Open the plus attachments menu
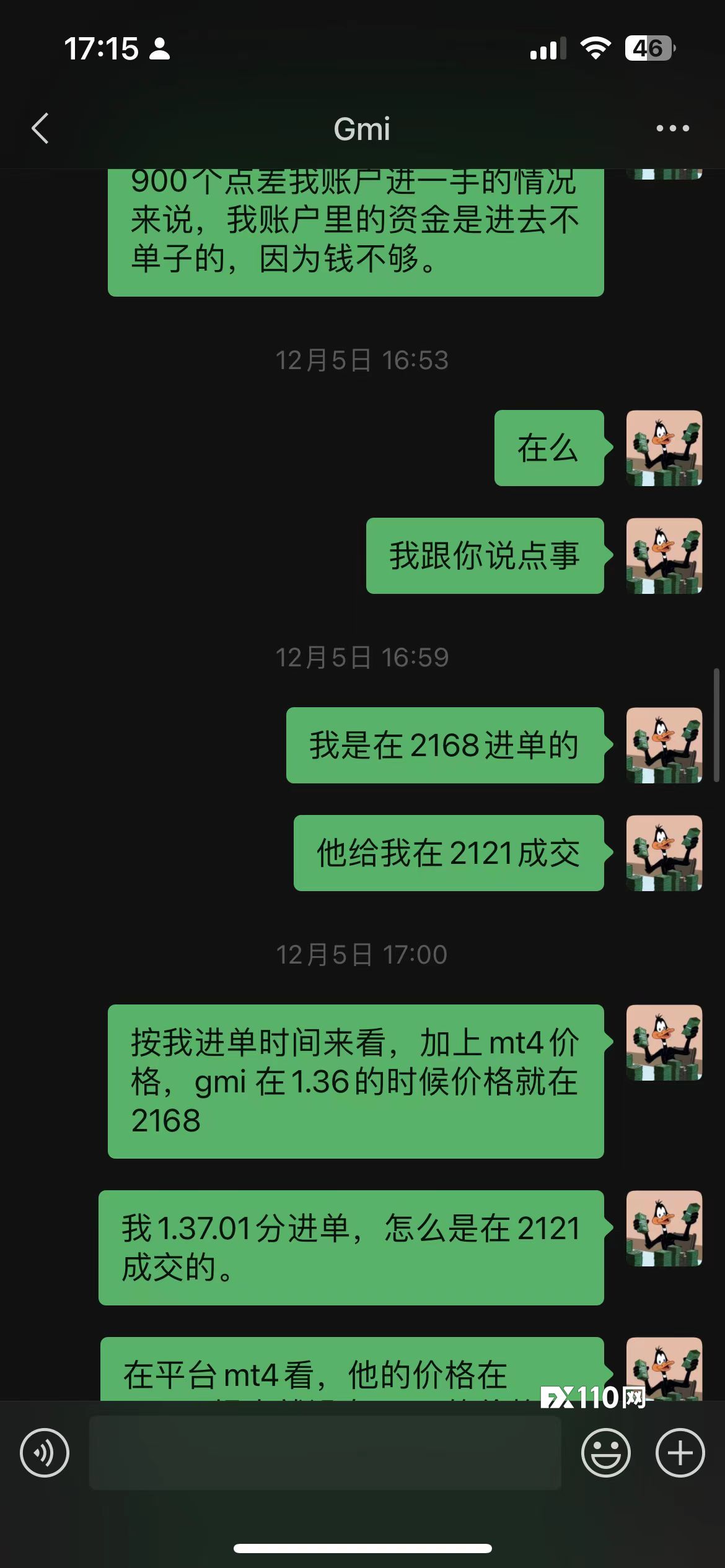The height and width of the screenshot is (1568, 725). tap(680, 1452)
